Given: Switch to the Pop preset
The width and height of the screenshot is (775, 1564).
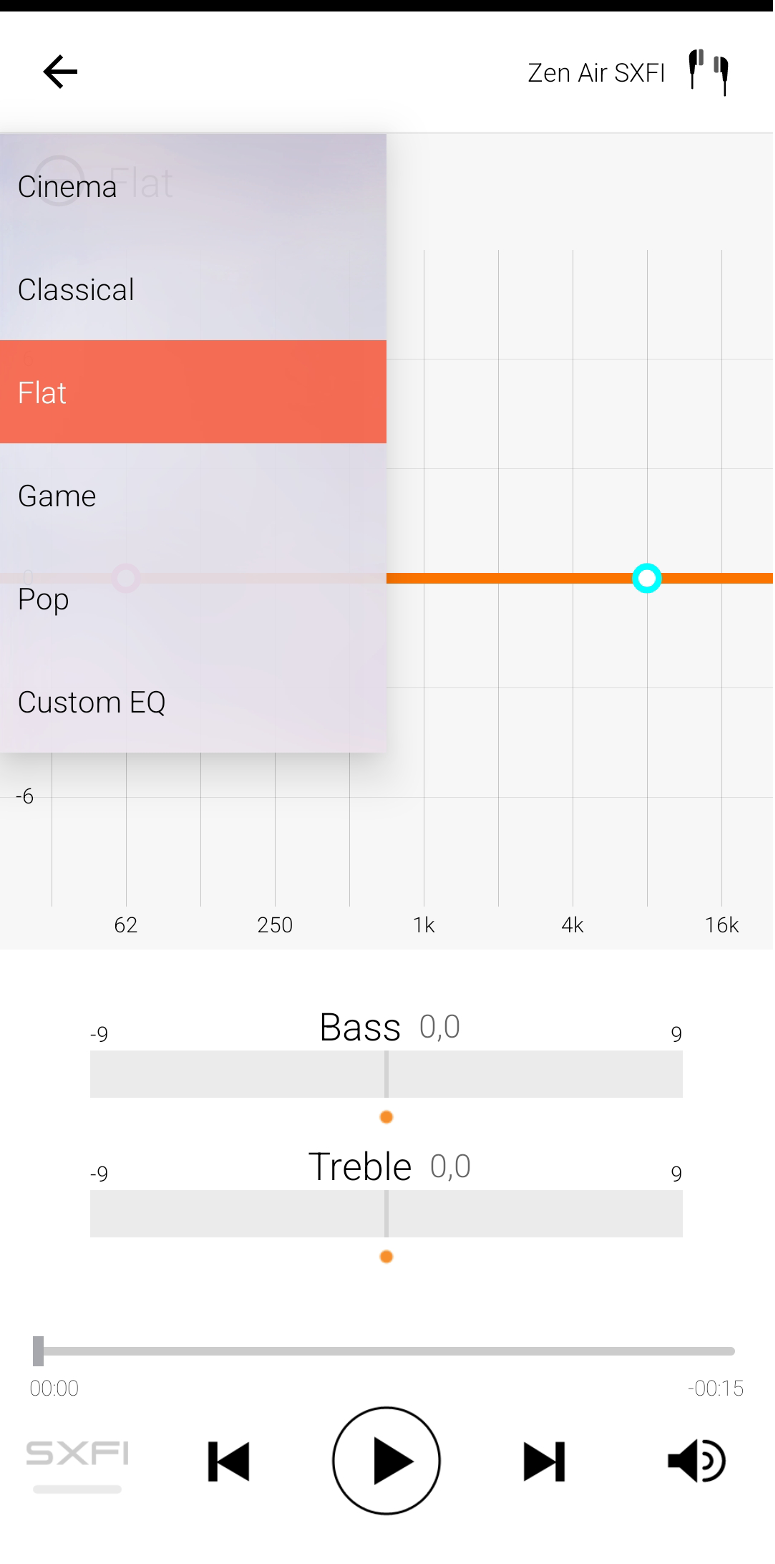Looking at the screenshot, I should (193, 598).
